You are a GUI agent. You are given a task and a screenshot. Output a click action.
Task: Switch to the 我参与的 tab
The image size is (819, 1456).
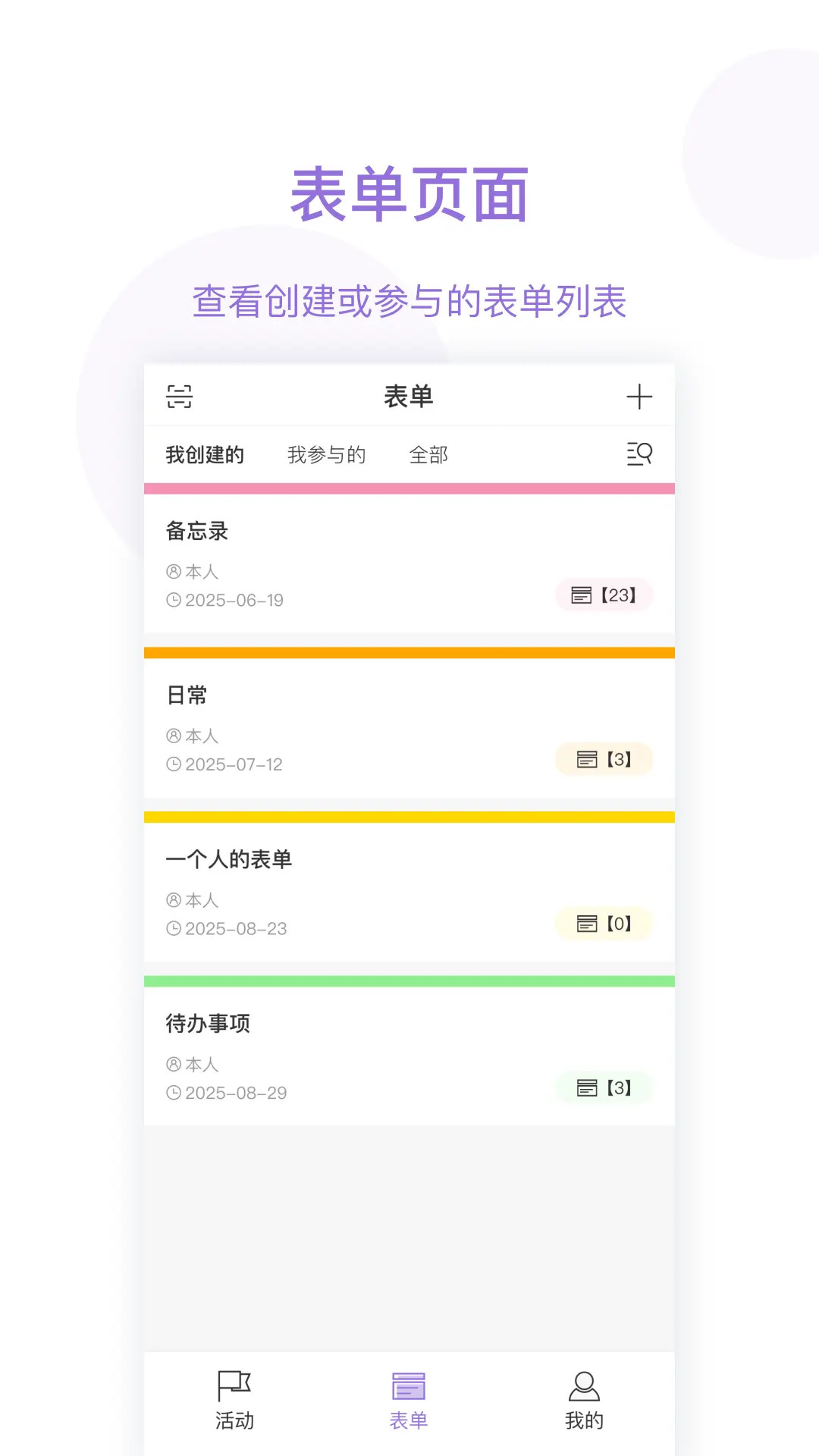click(x=326, y=454)
